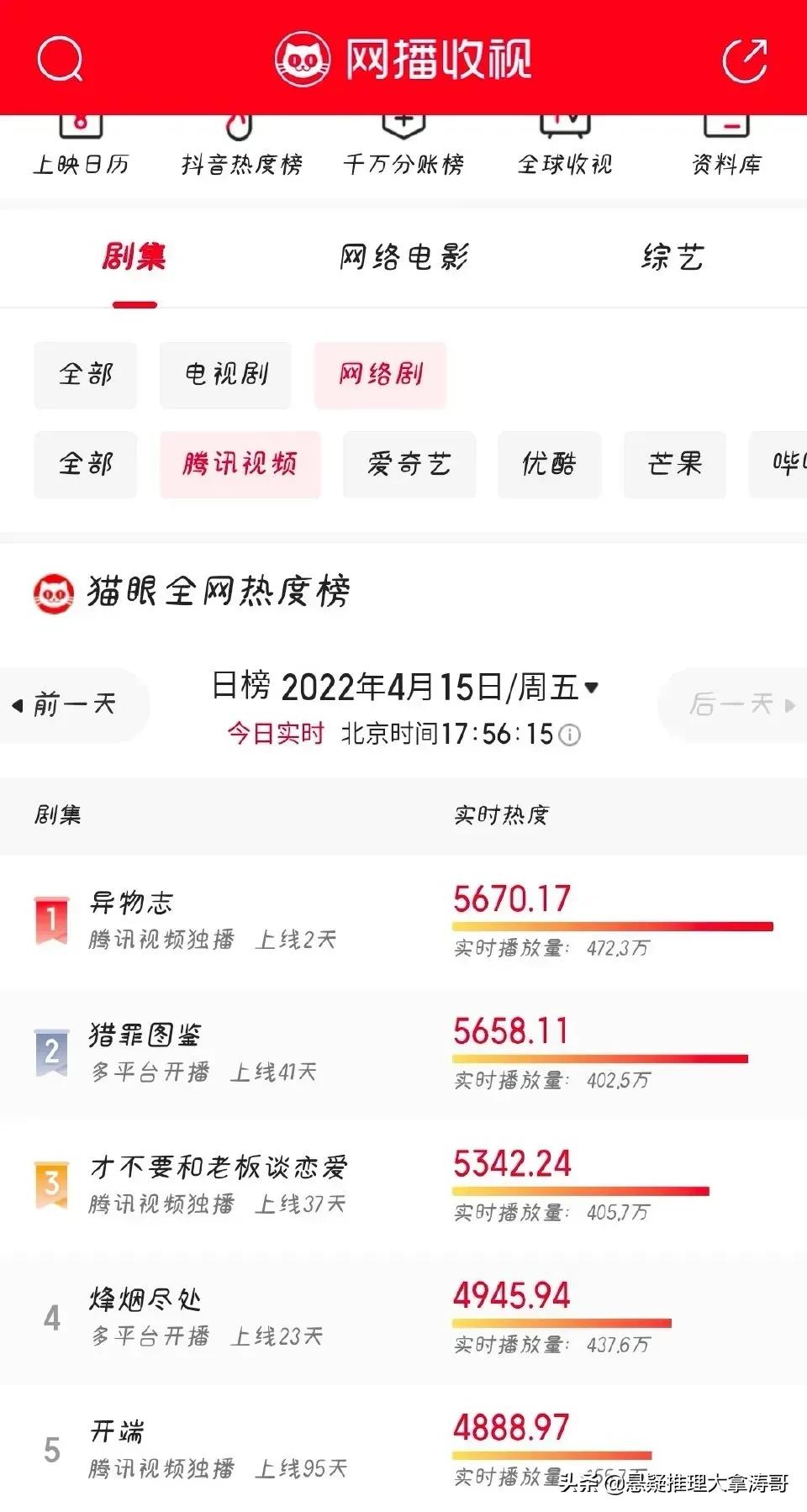Tap the share icon in header

745,60
